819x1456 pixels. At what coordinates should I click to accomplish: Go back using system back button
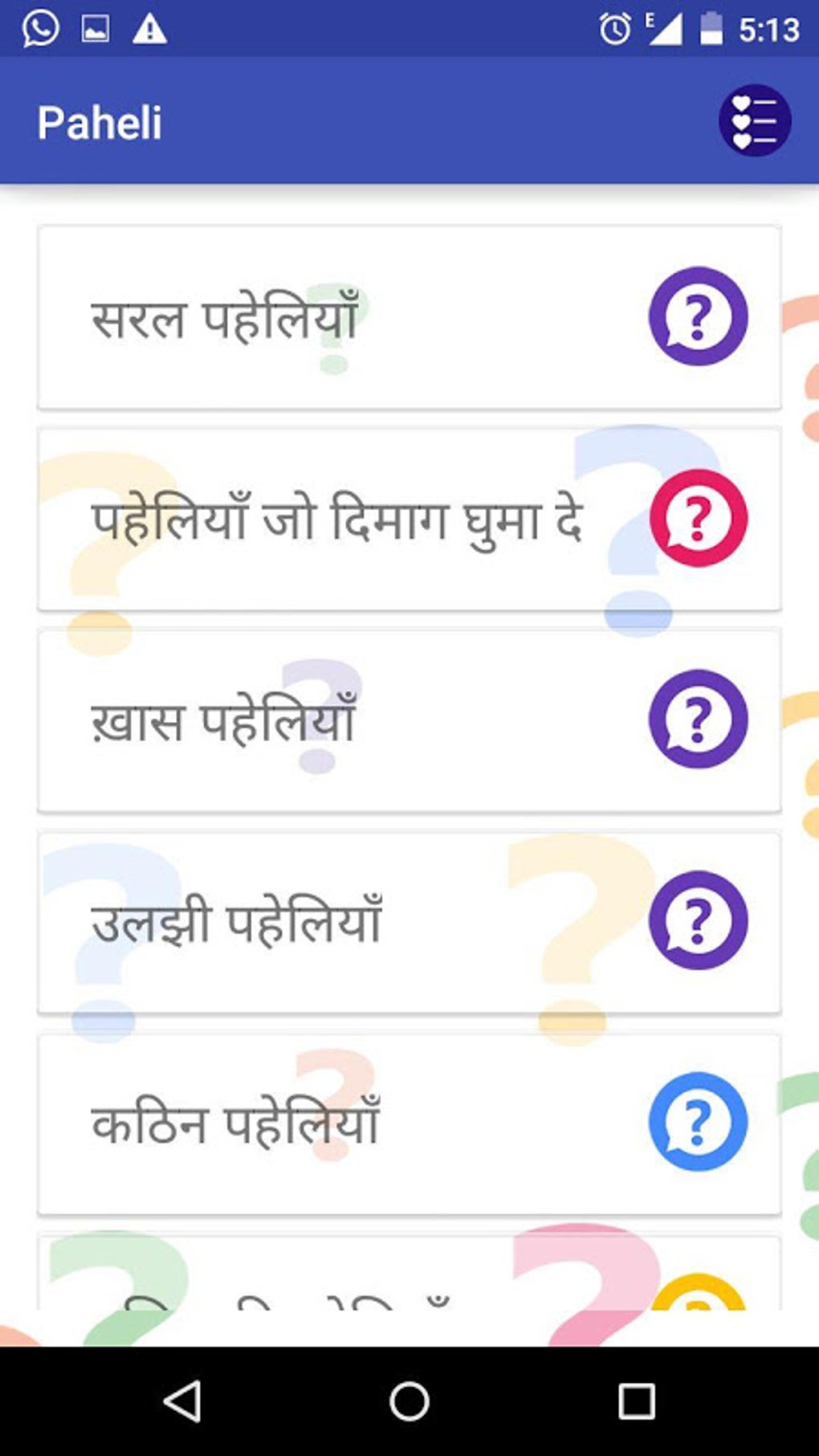click(182, 1401)
